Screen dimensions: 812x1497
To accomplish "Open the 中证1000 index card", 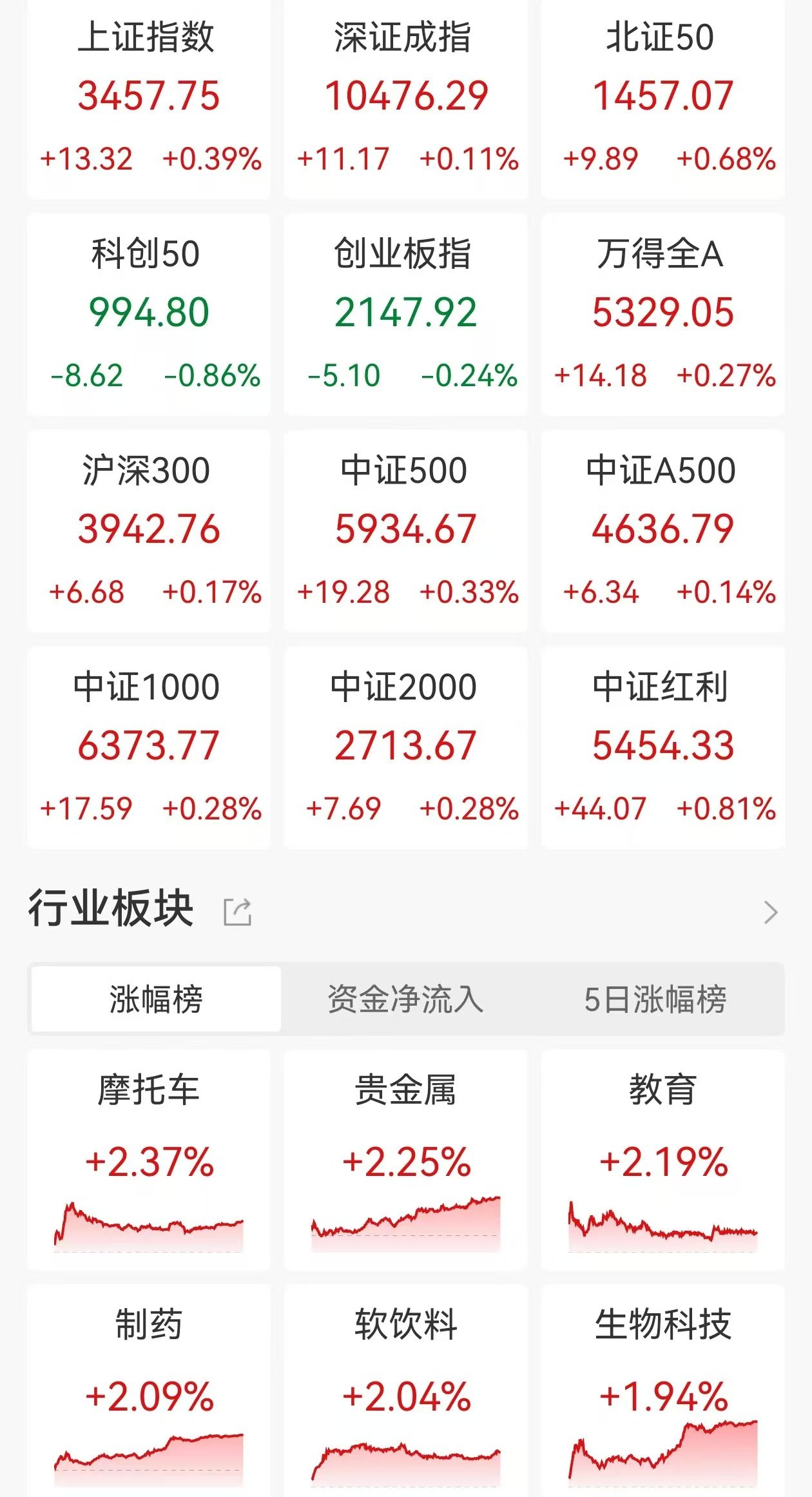I will (x=149, y=748).
